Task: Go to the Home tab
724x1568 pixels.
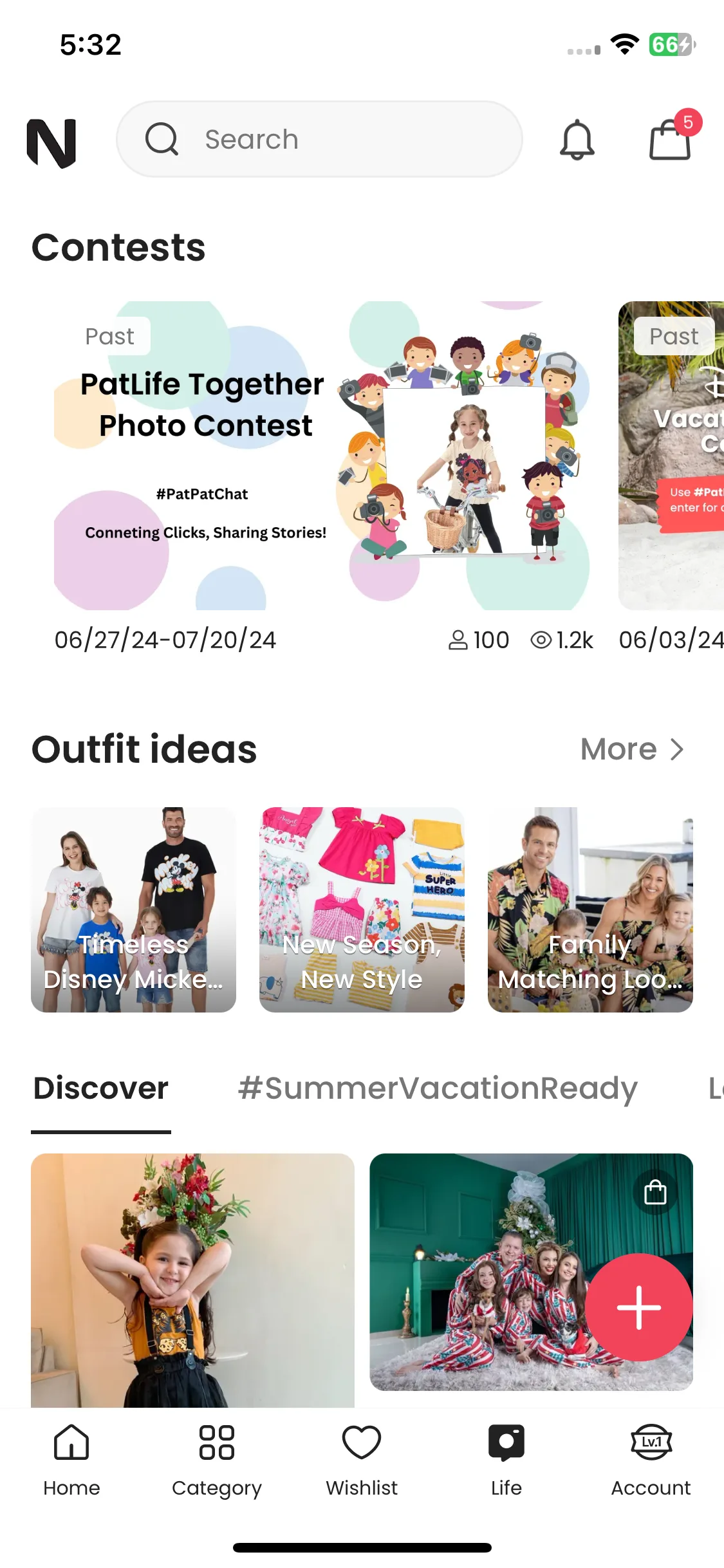Action: coord(71,1459)
